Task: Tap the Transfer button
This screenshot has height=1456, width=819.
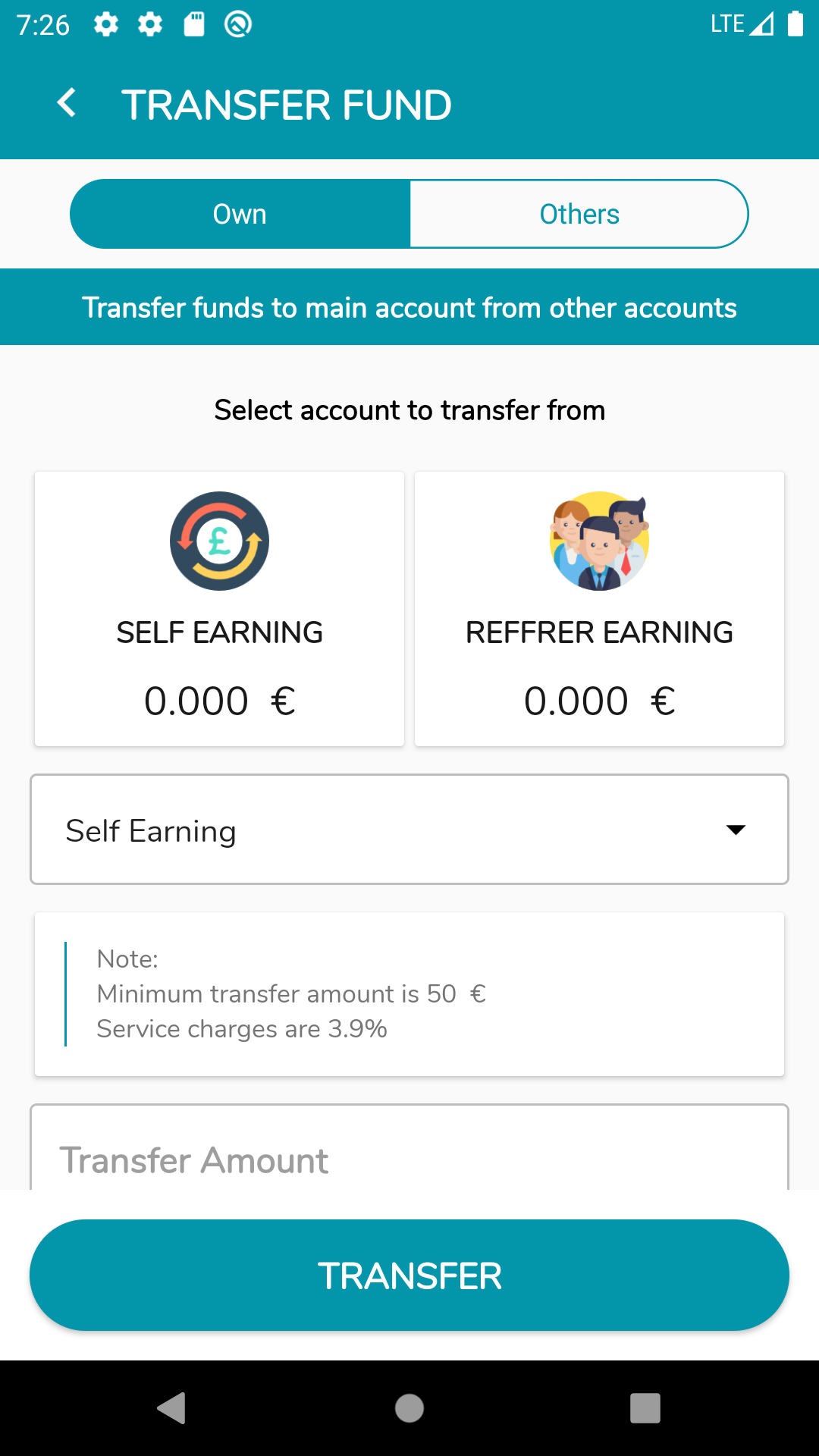Action: tap(409, 1276)
